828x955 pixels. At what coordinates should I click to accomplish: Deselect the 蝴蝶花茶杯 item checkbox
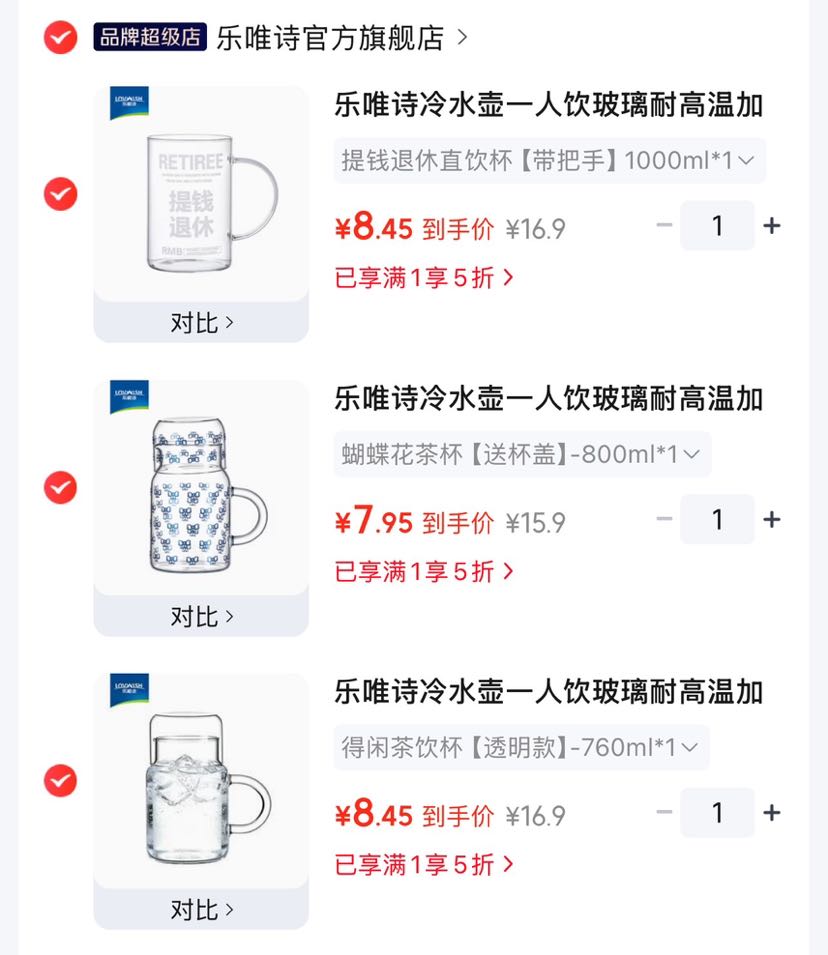(60, 488)
